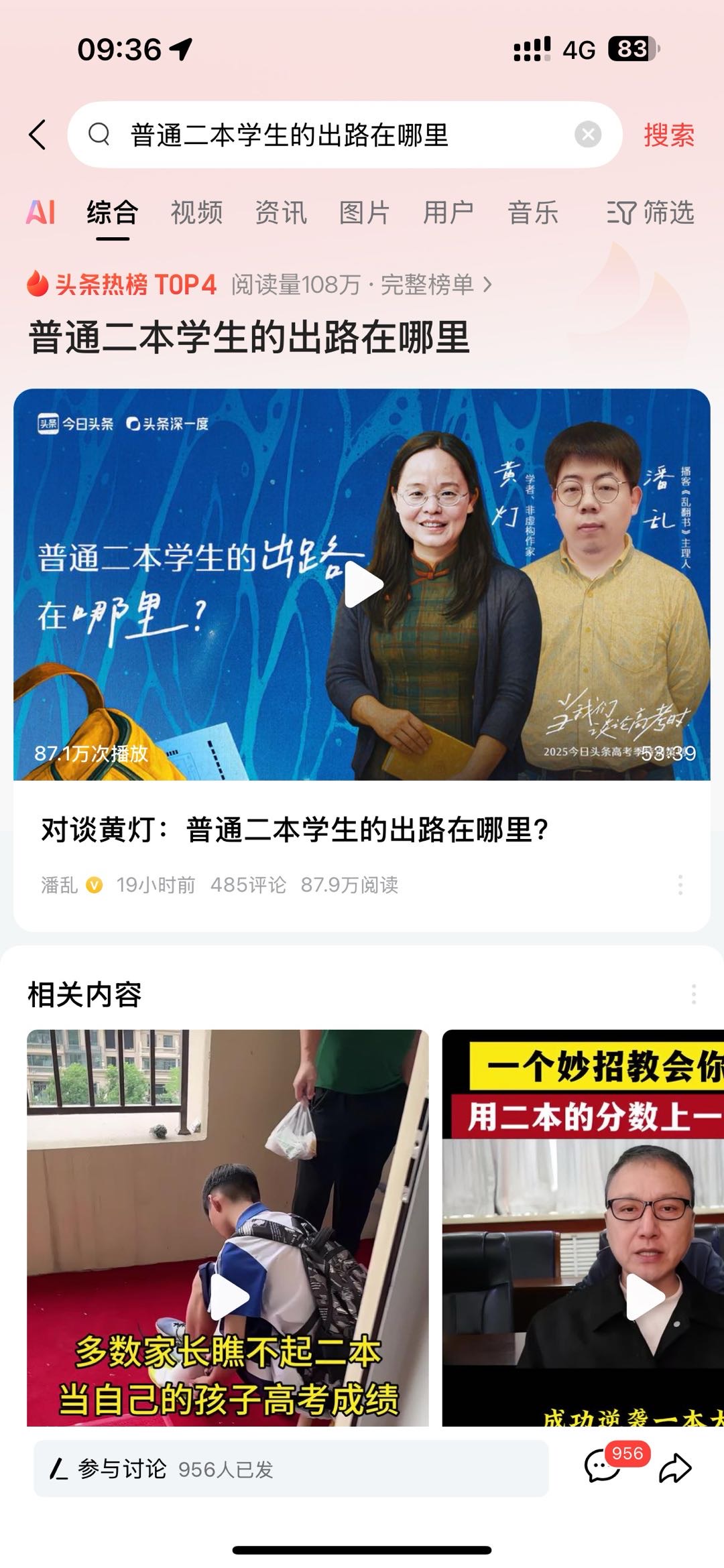Tap the red 搜索 button
Image resolution: width=724 pixels, height=1568 pixels.
[x=669, y=135]
